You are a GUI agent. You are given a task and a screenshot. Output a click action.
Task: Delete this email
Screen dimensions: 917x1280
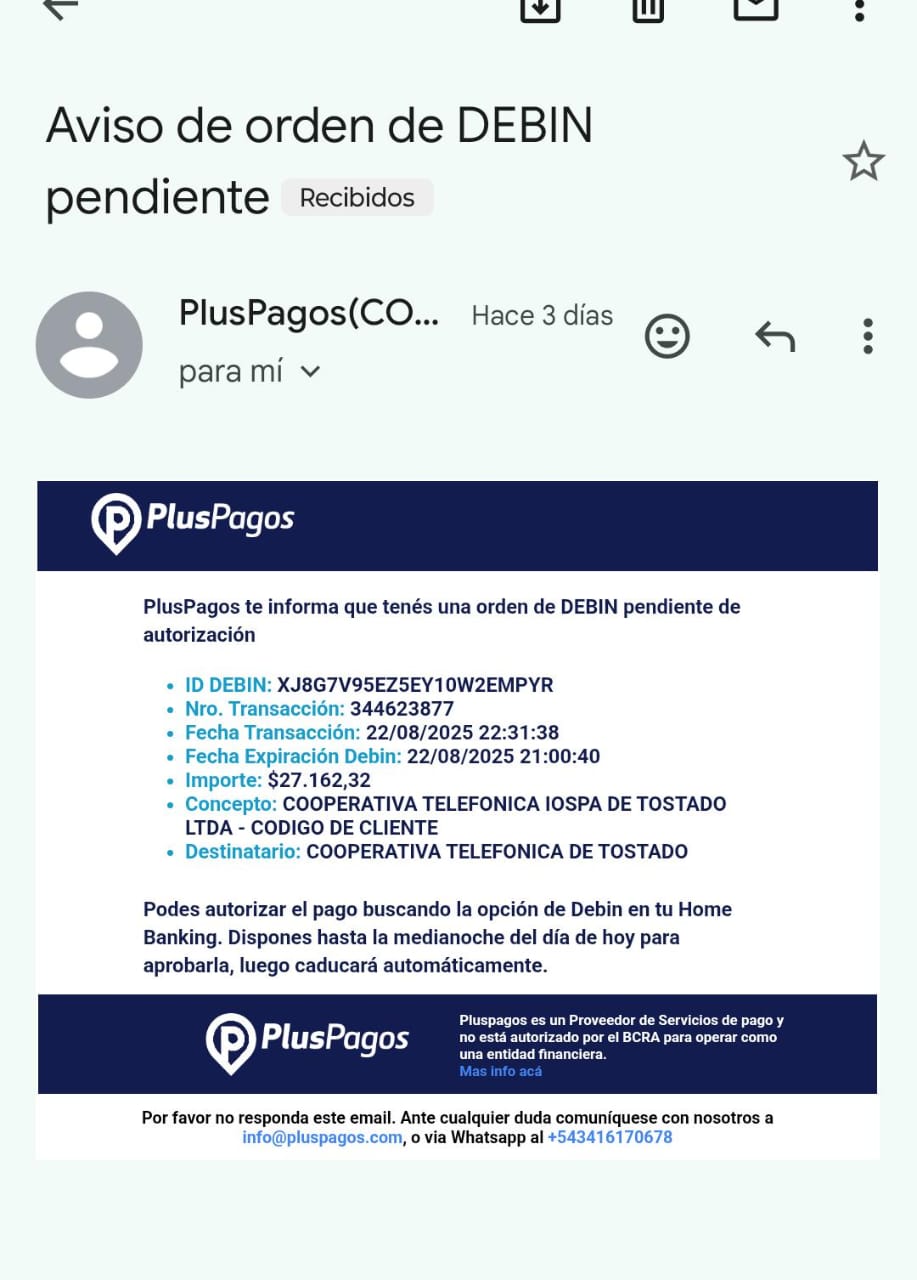[648, 8]
